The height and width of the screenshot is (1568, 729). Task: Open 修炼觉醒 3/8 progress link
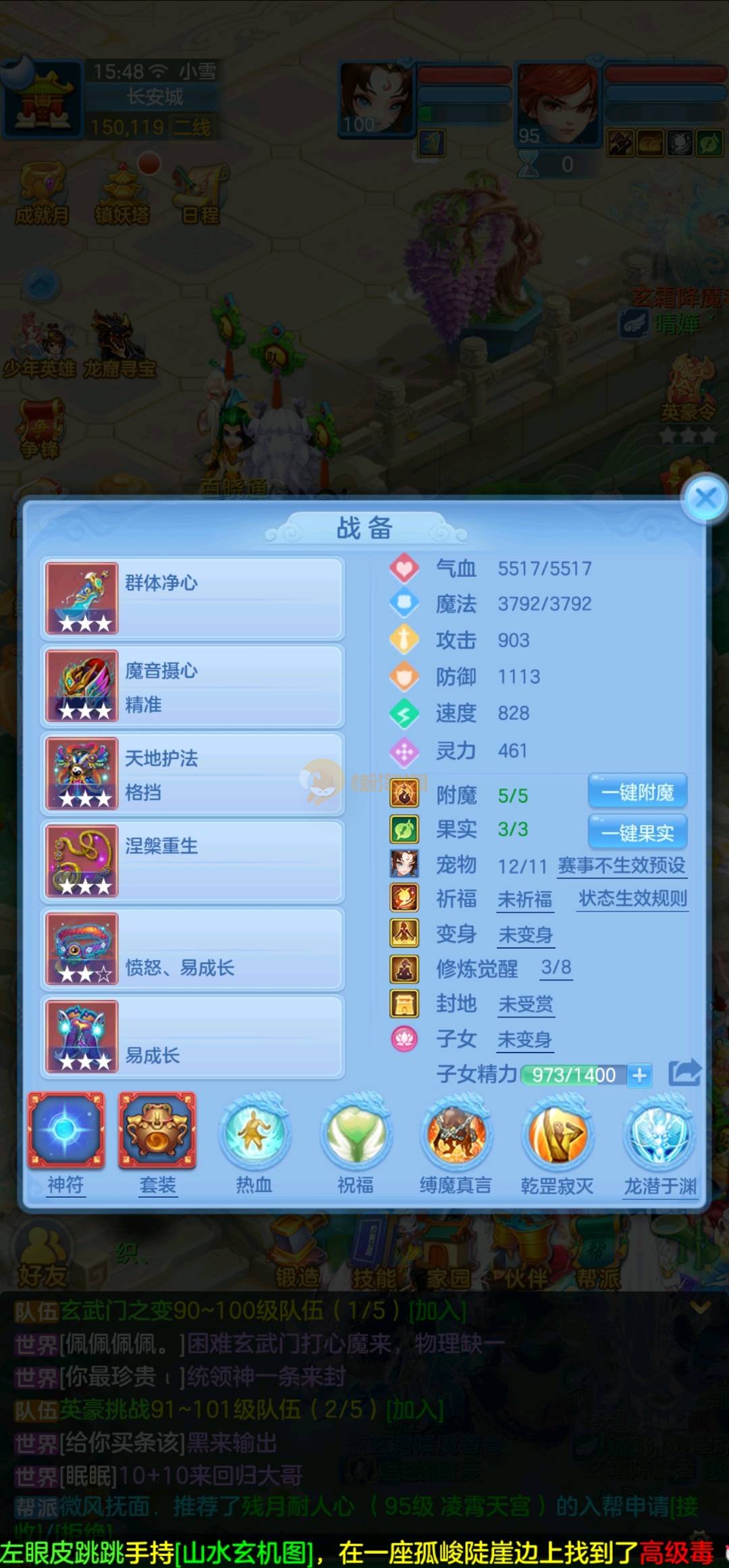tap(556, 968)
